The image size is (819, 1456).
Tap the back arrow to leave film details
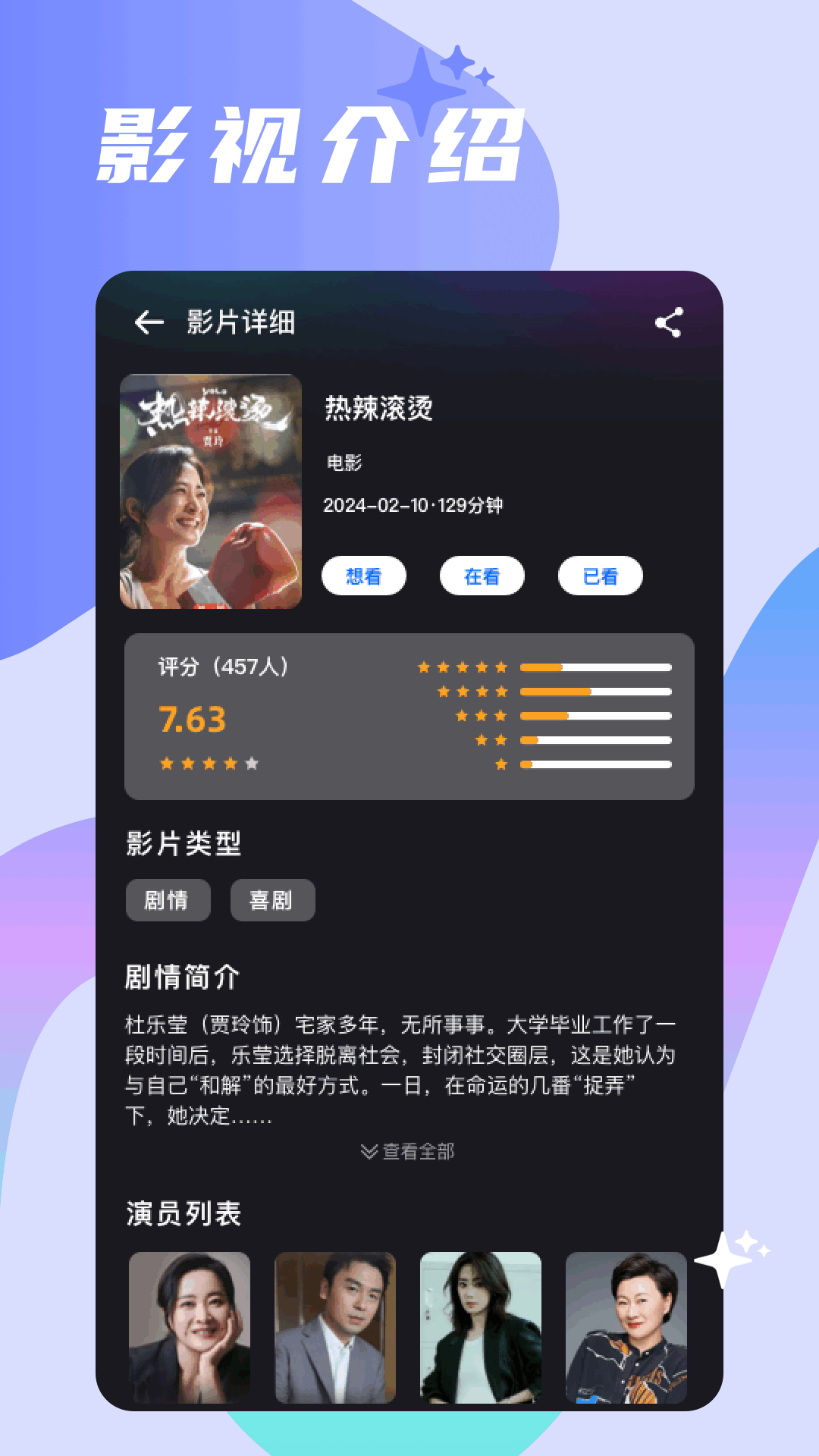click(149, 323)
